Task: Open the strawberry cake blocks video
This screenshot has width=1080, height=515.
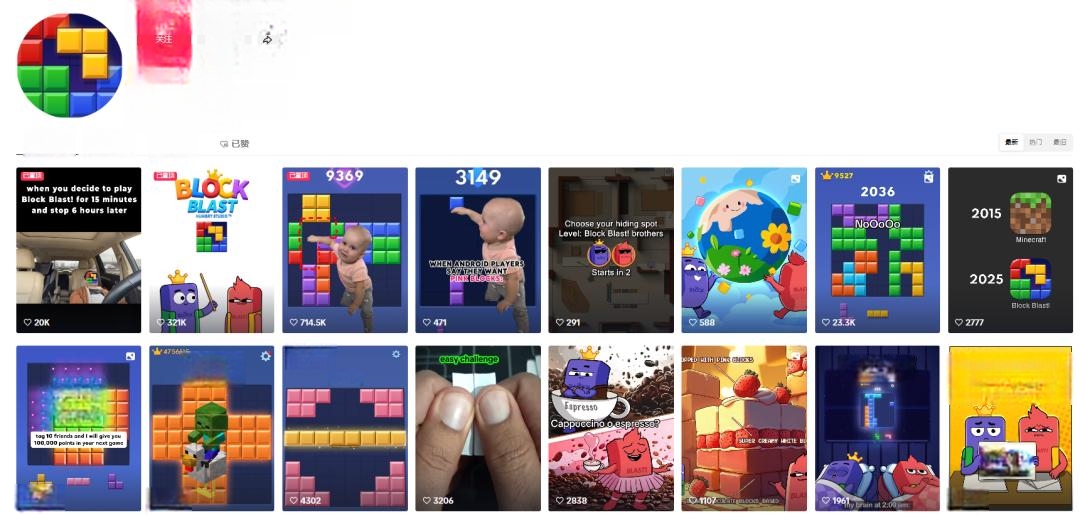Action: (743, 428)
